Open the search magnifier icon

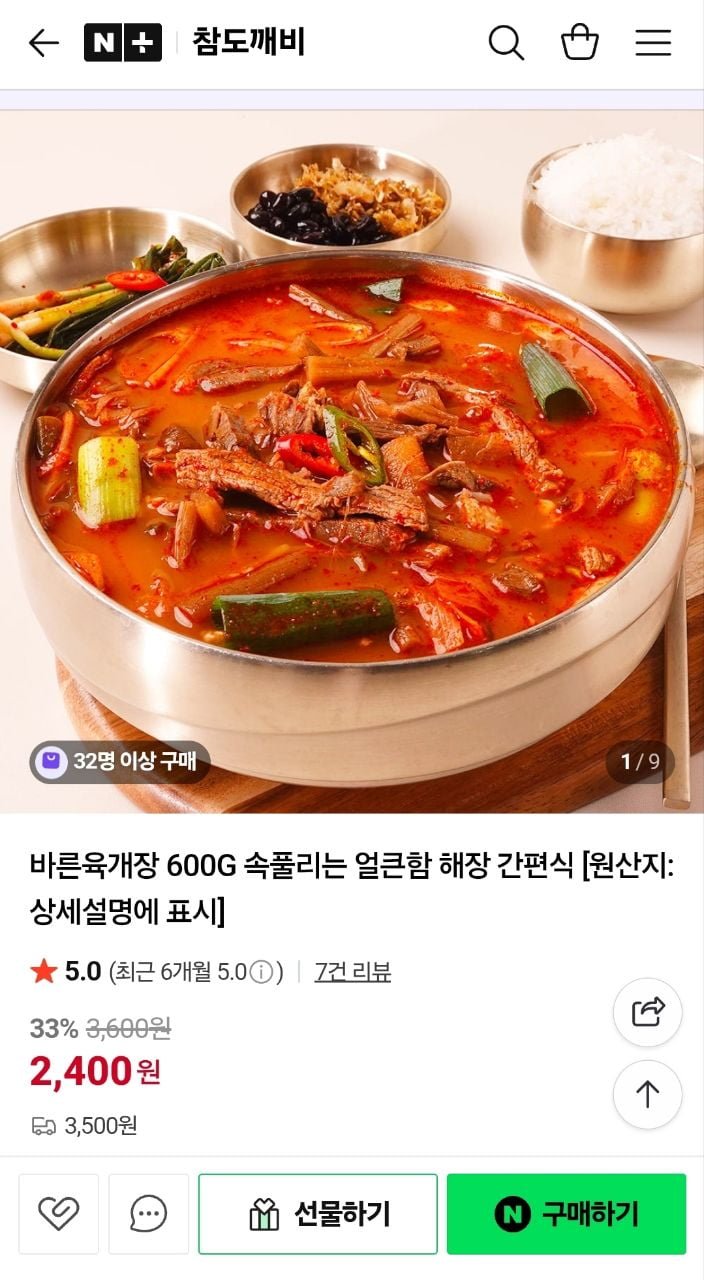(506, 43)
